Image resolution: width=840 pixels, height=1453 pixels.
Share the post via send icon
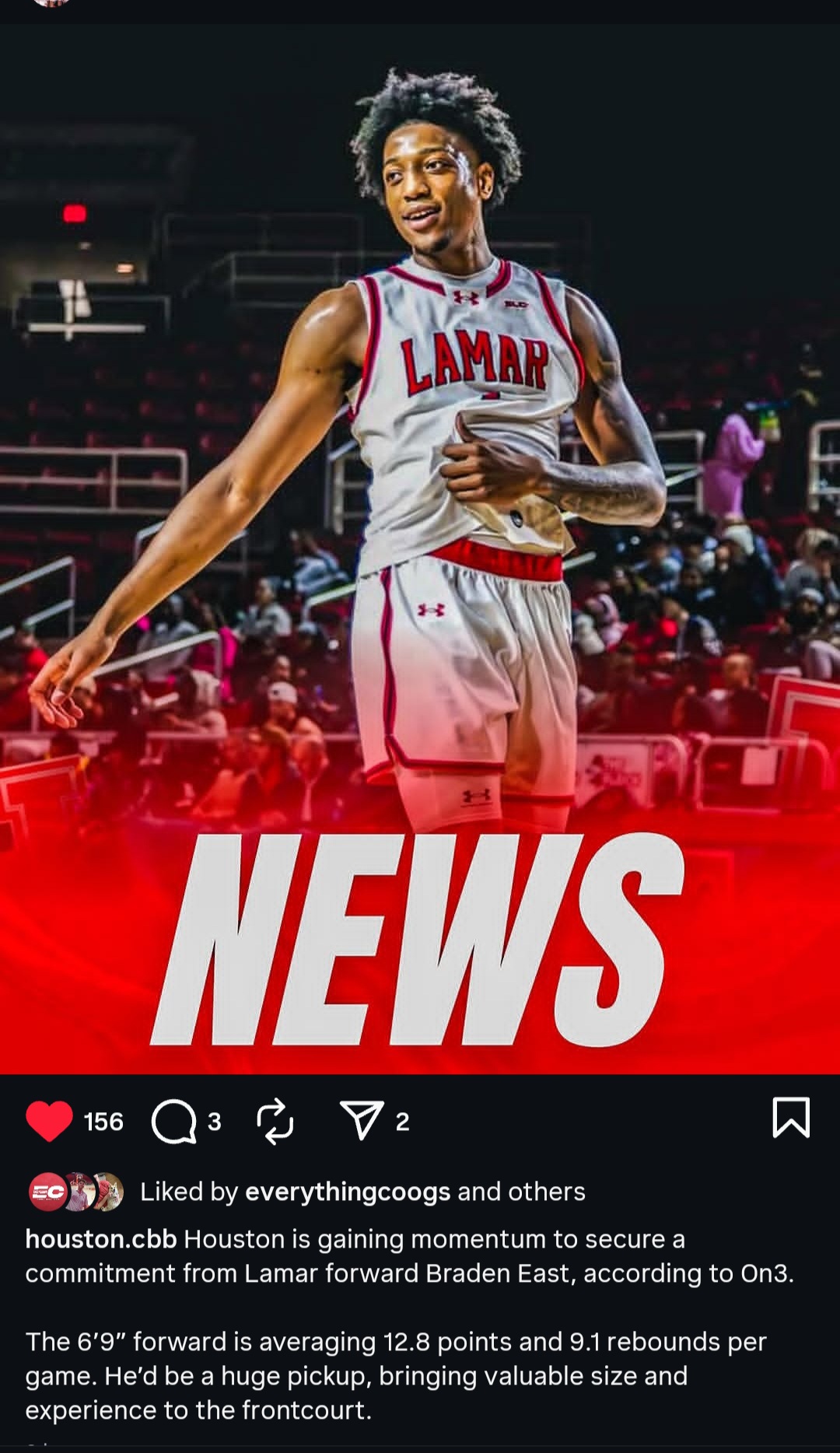click(x=362, y=1121)
